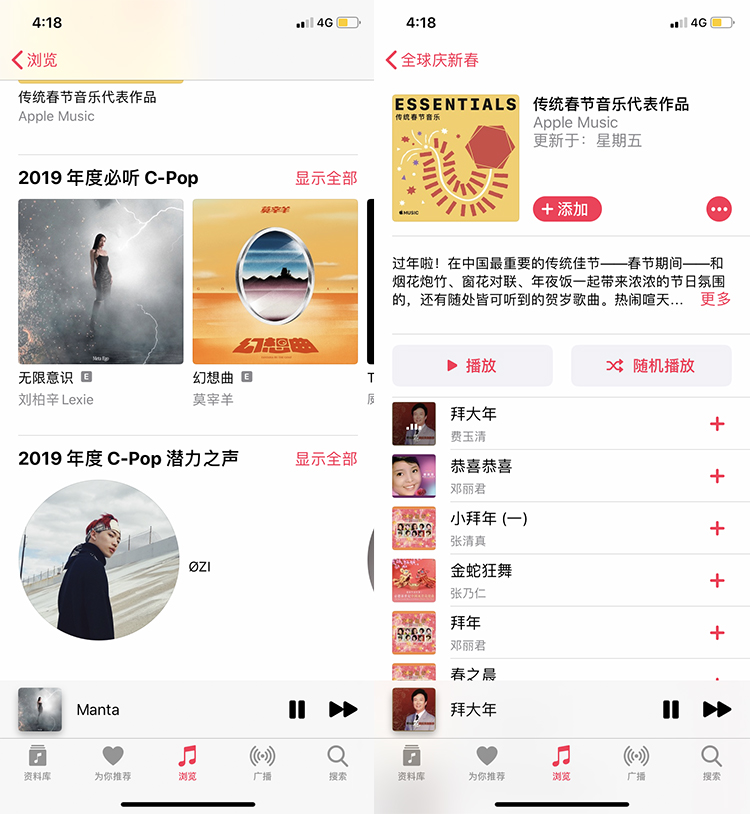Expand the description with 更多
The width and height of the screenshot is (750, 814).
(715, 299)
